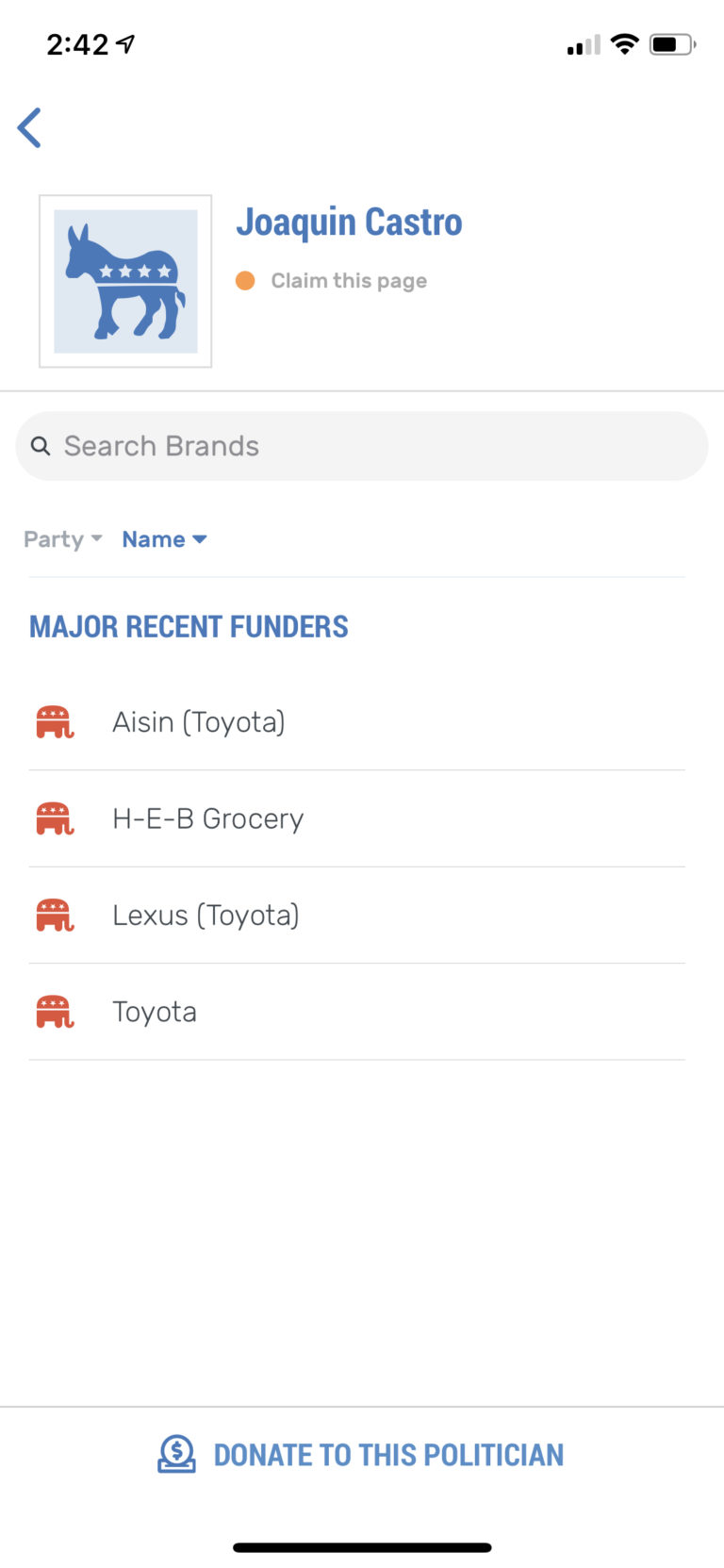Tap the elephant icon beside Lexus (Toyota)
This screenshot has width=724, height=1568.
click(54, 914)
